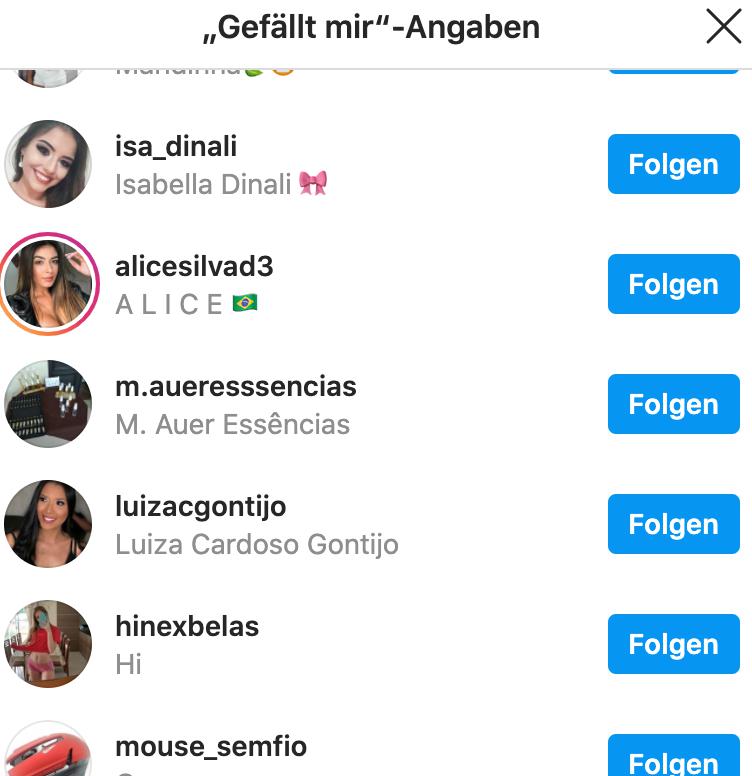Open isa_dinali's profile picture
752x776 pixels.
click(x=48, y=164)
